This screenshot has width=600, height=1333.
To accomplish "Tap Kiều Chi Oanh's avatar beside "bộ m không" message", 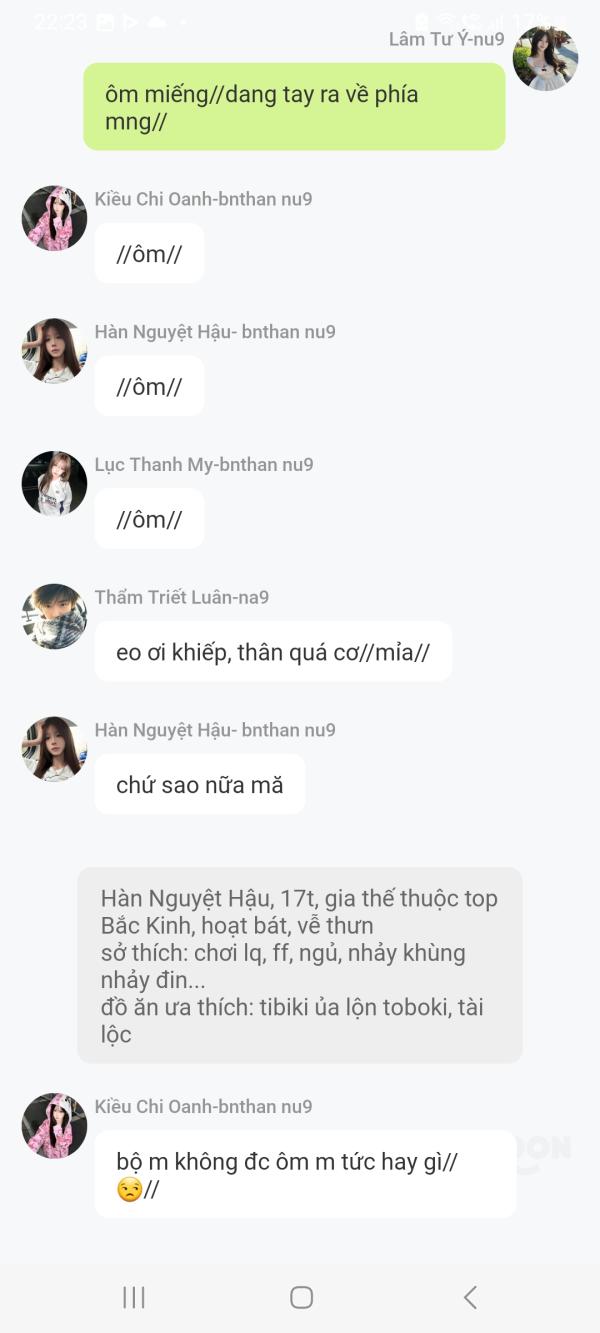I will click(54, 1125).
